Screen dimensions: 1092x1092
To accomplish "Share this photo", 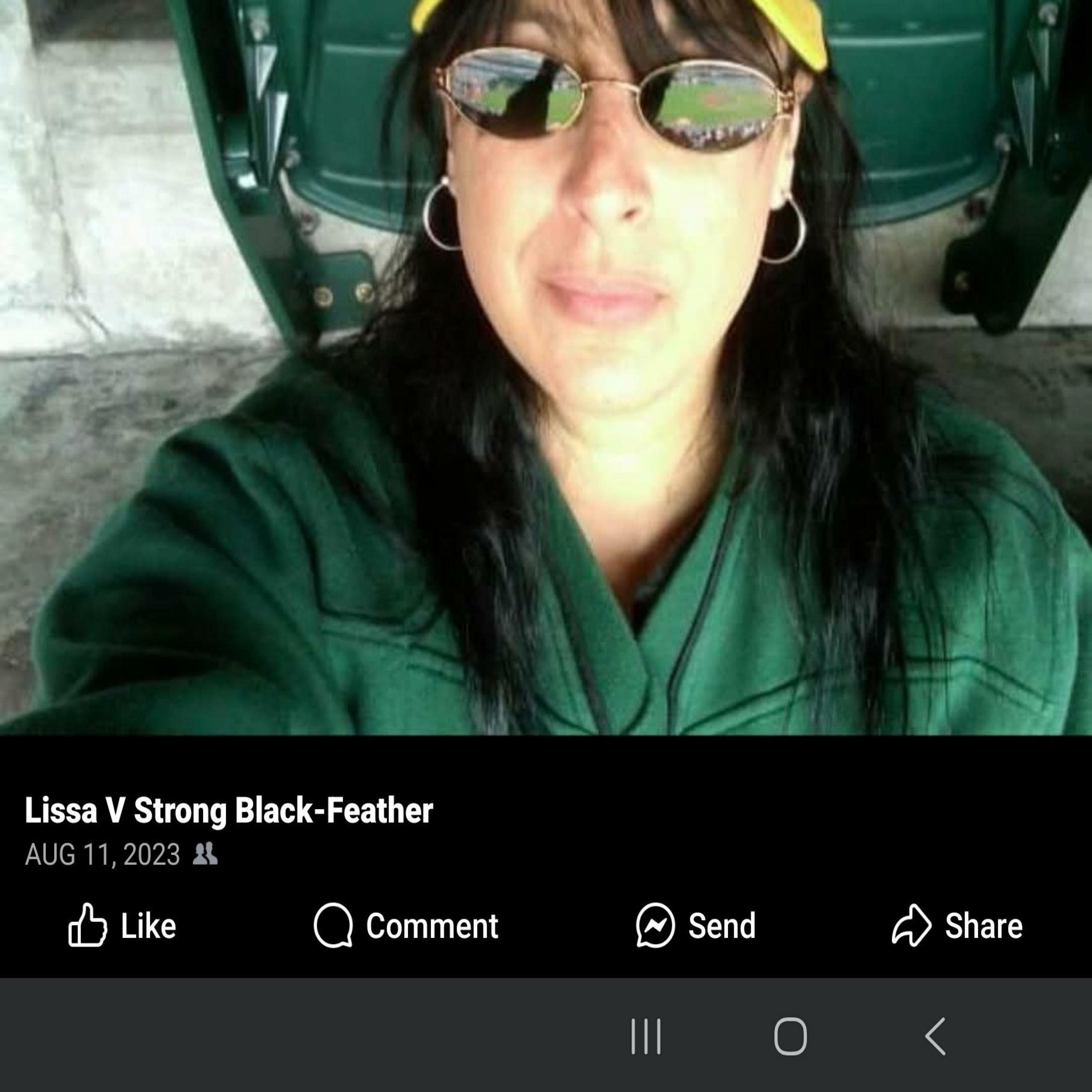I will coord(957,926).
